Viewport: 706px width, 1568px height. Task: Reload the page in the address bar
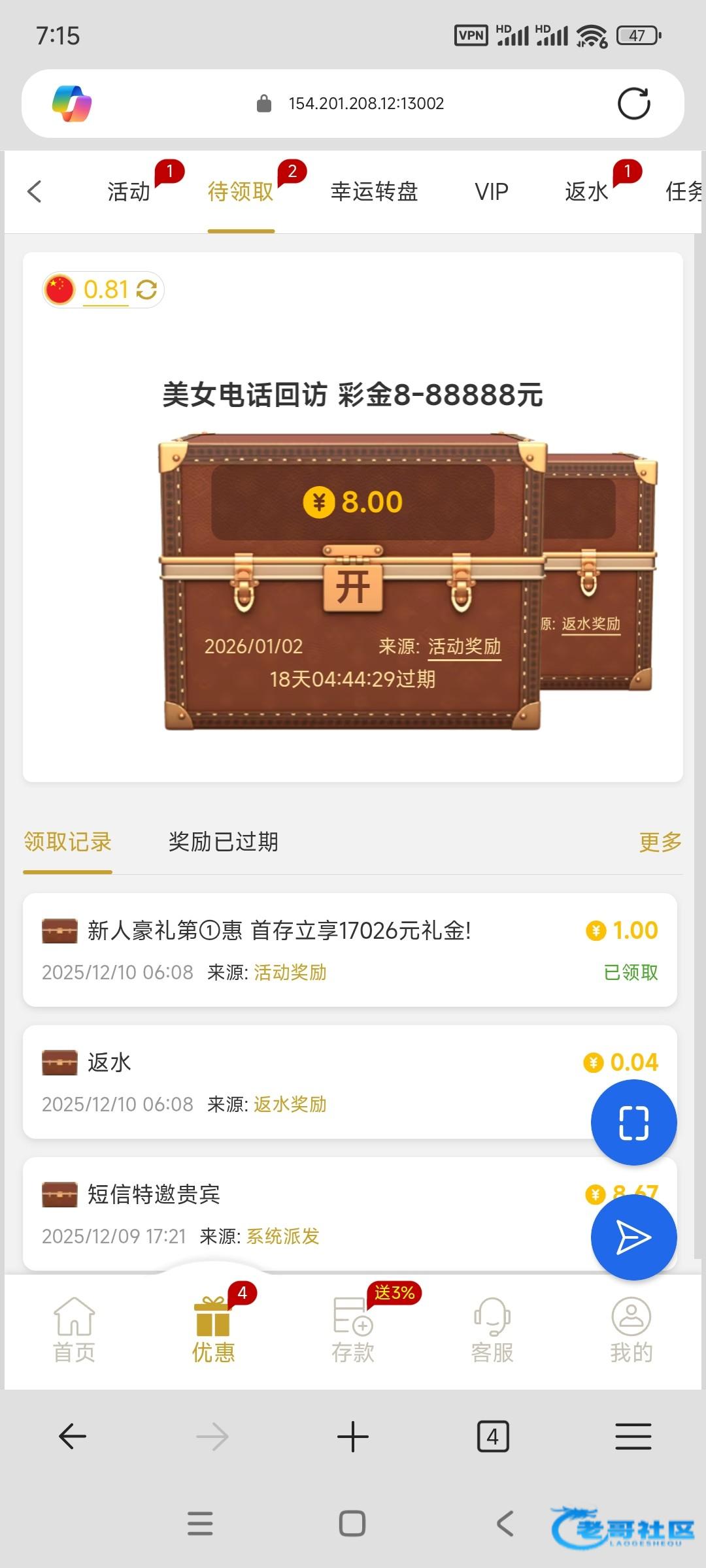click(x=633, y=103)
